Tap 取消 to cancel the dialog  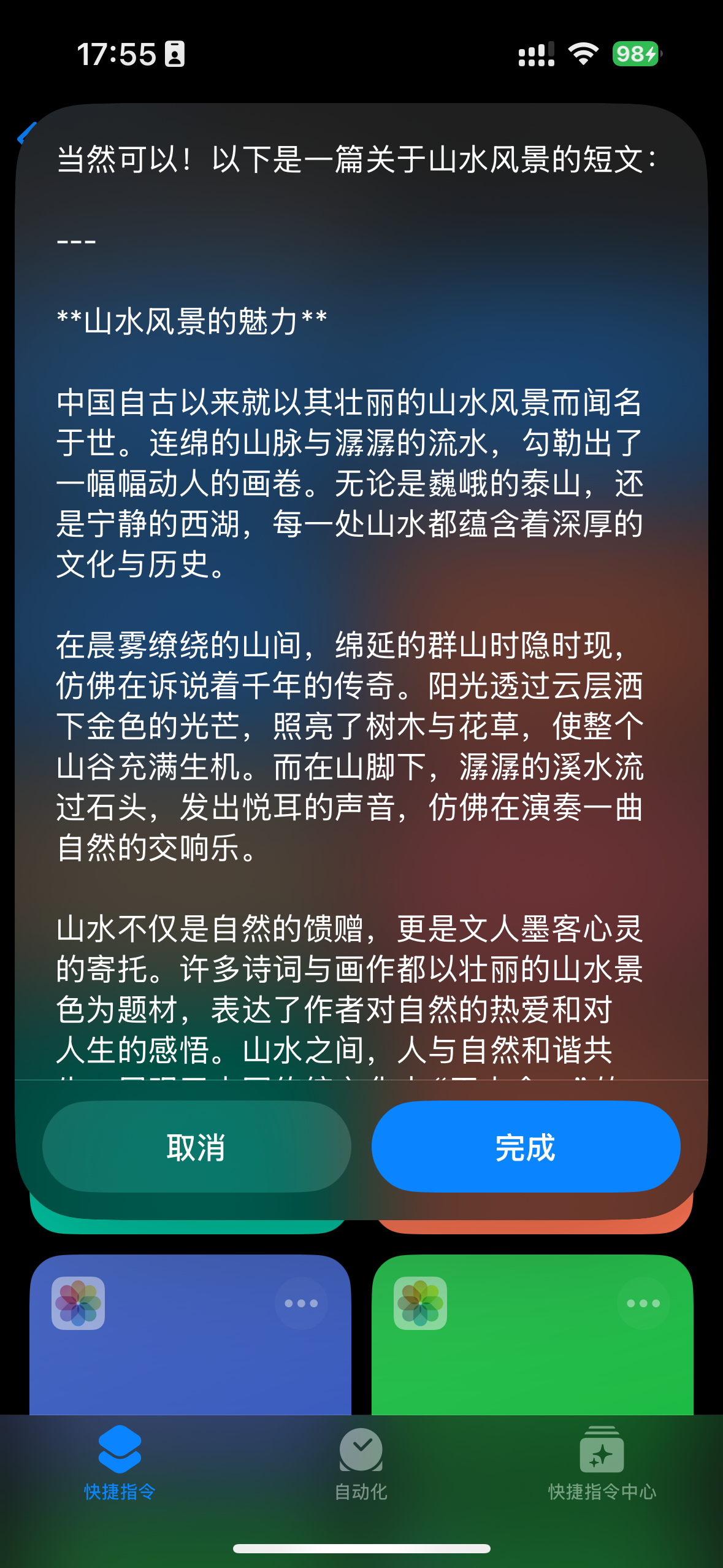pos(196,1147)
